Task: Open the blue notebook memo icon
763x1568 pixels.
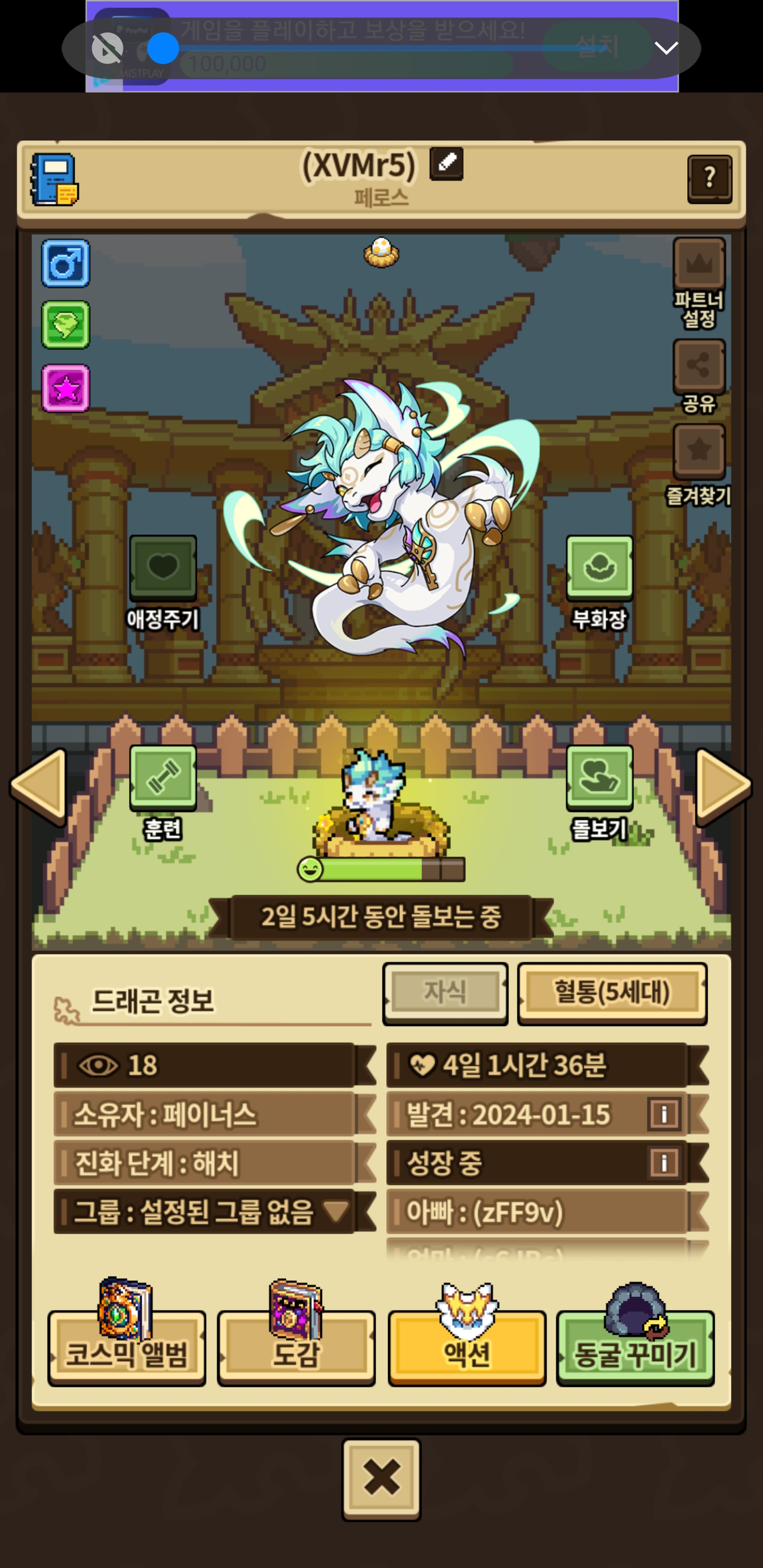Action: tap(54, 179)
